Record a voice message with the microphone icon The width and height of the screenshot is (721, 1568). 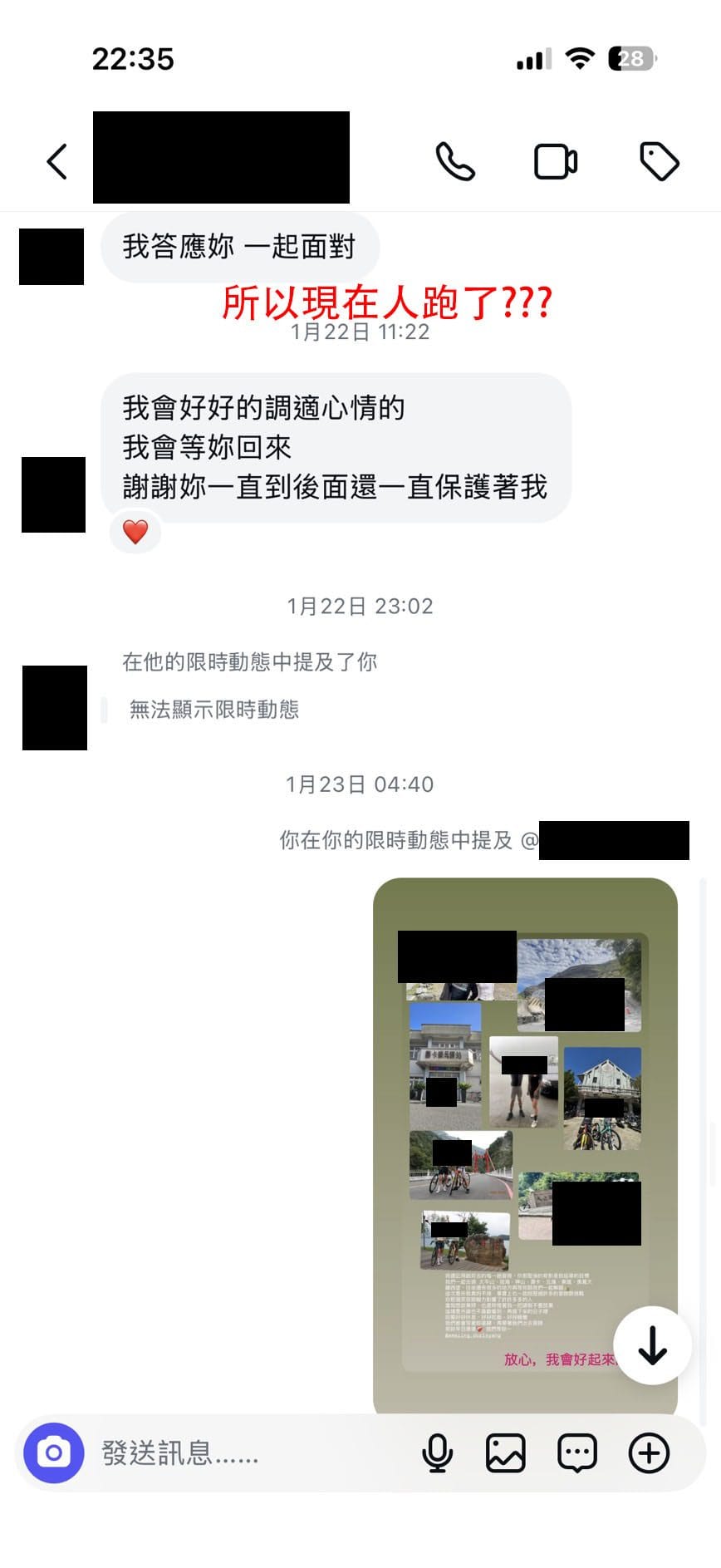[438, 1452]
